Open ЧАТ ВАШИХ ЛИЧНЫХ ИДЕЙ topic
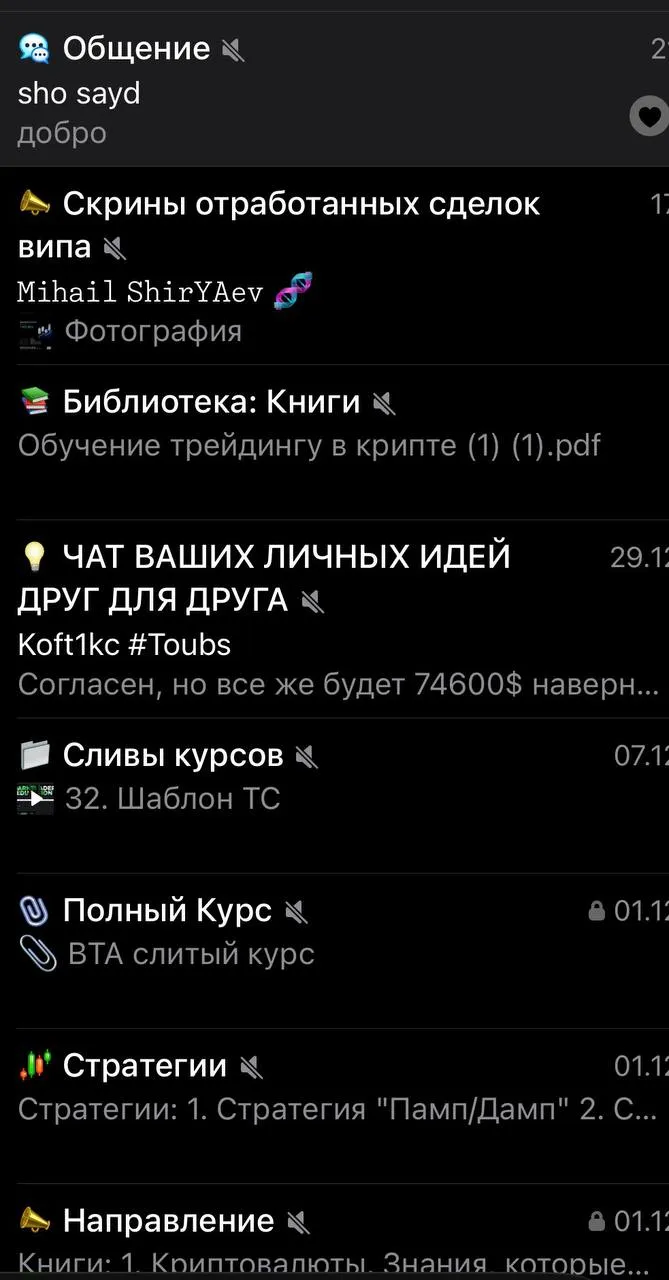The width and height of the screenshot is (669, 1280). 300,618
